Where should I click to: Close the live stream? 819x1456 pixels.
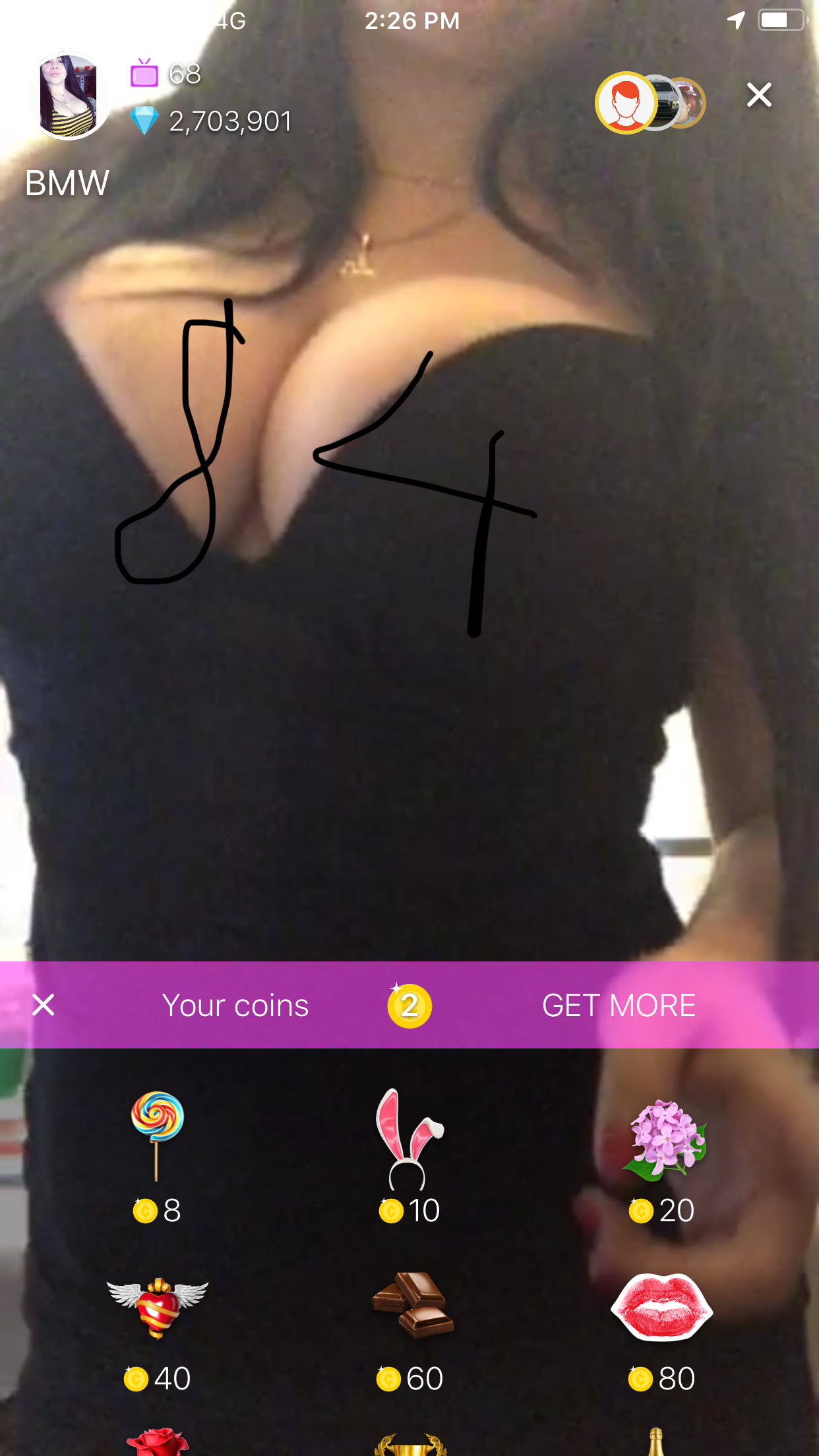click(759, 96)
